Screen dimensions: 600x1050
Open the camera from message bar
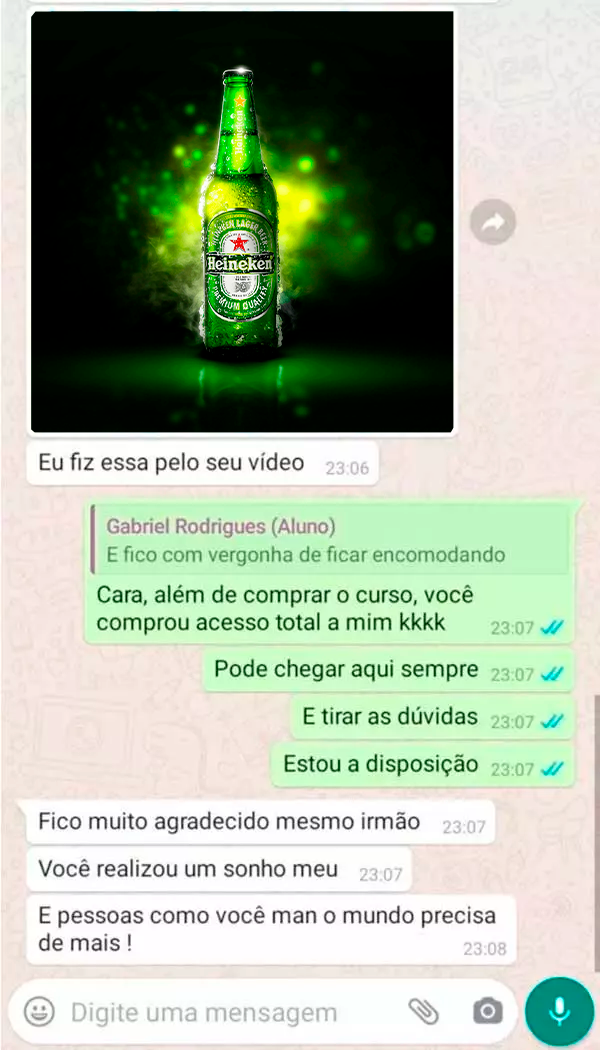click(x=487, y=1012)
